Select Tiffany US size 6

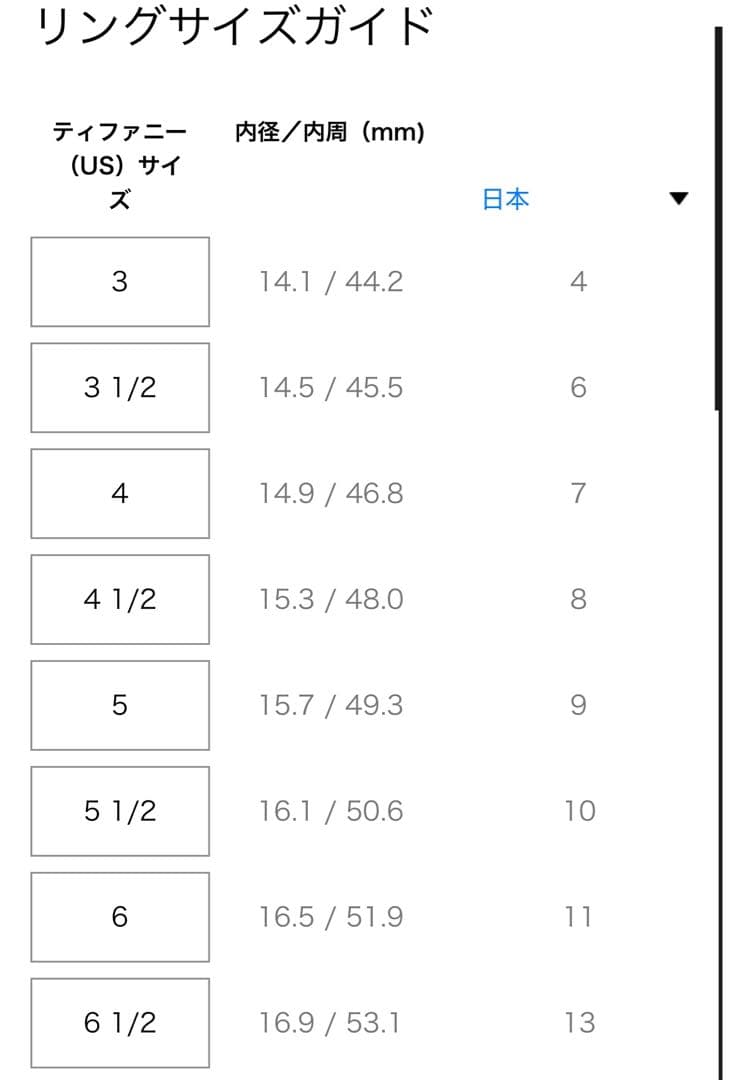pos(120,918)
